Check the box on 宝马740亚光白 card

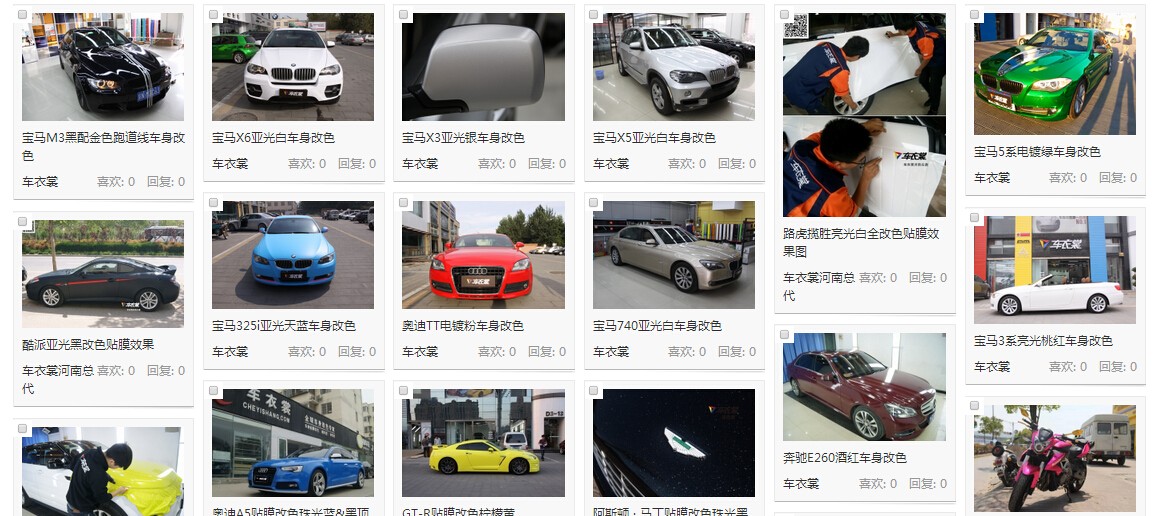click(594, 203)
